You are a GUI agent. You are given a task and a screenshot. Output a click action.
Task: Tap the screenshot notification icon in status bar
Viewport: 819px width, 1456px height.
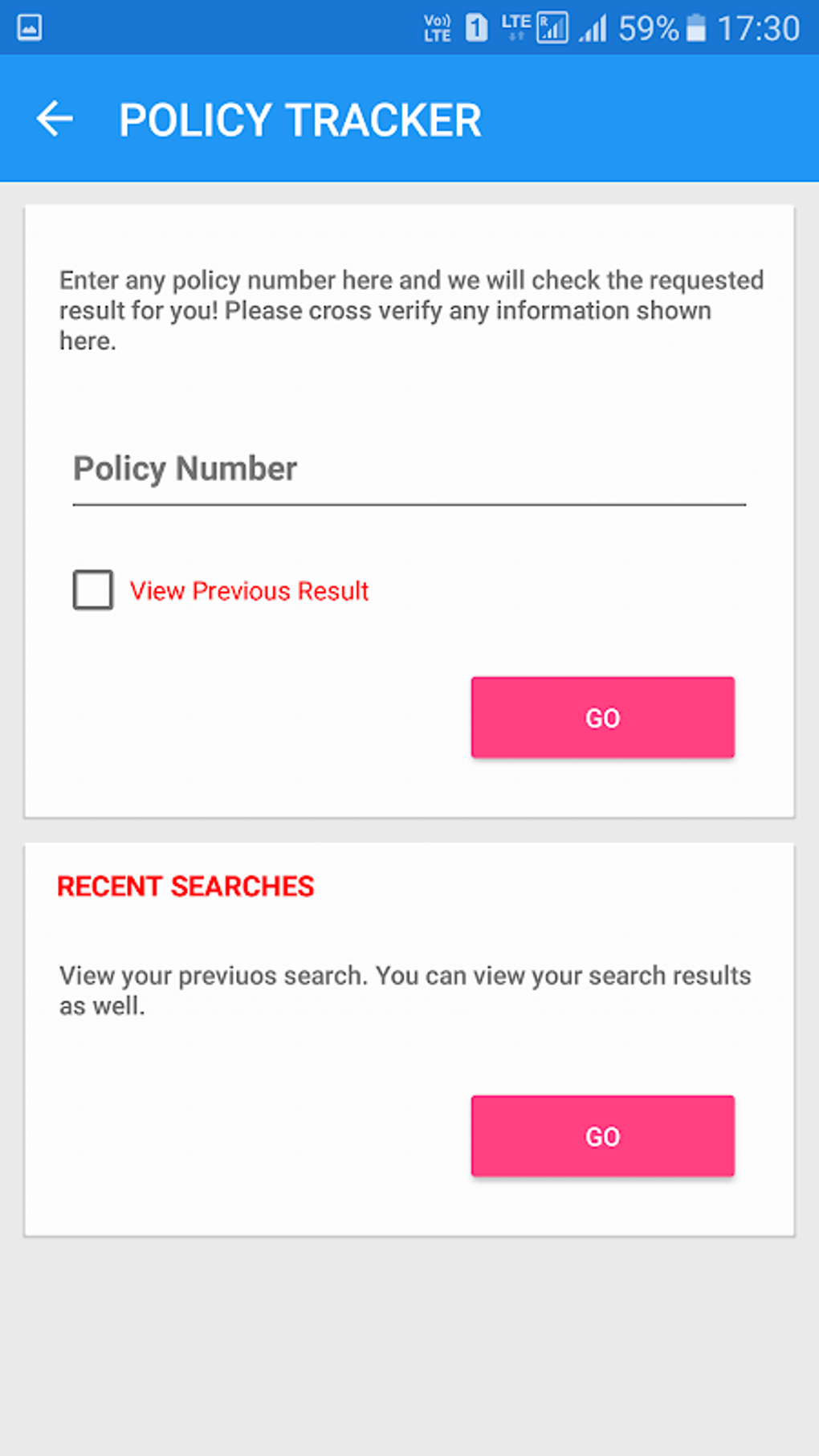28,27
